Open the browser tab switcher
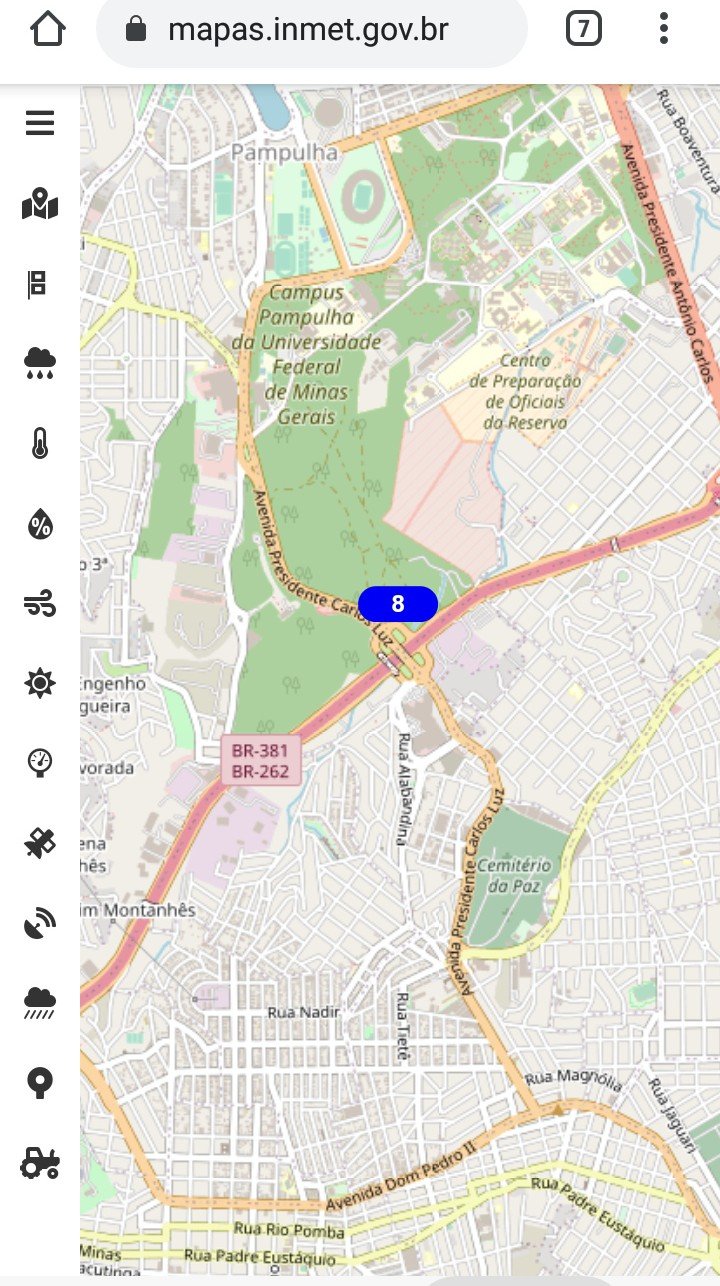Viewport: 720px width, 1286px height. click(584, 28)
